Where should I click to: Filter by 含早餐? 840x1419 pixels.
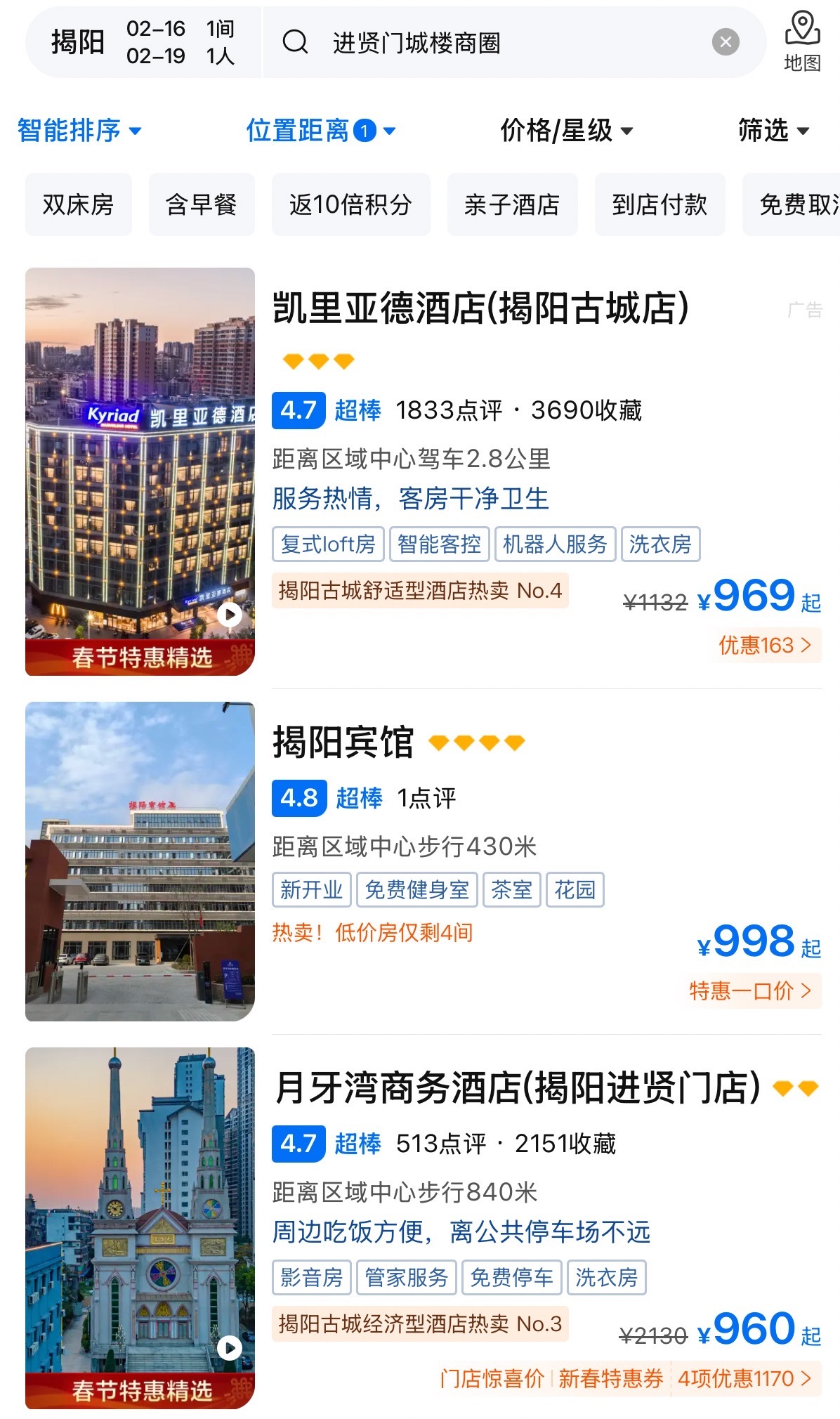click(202, 204)
